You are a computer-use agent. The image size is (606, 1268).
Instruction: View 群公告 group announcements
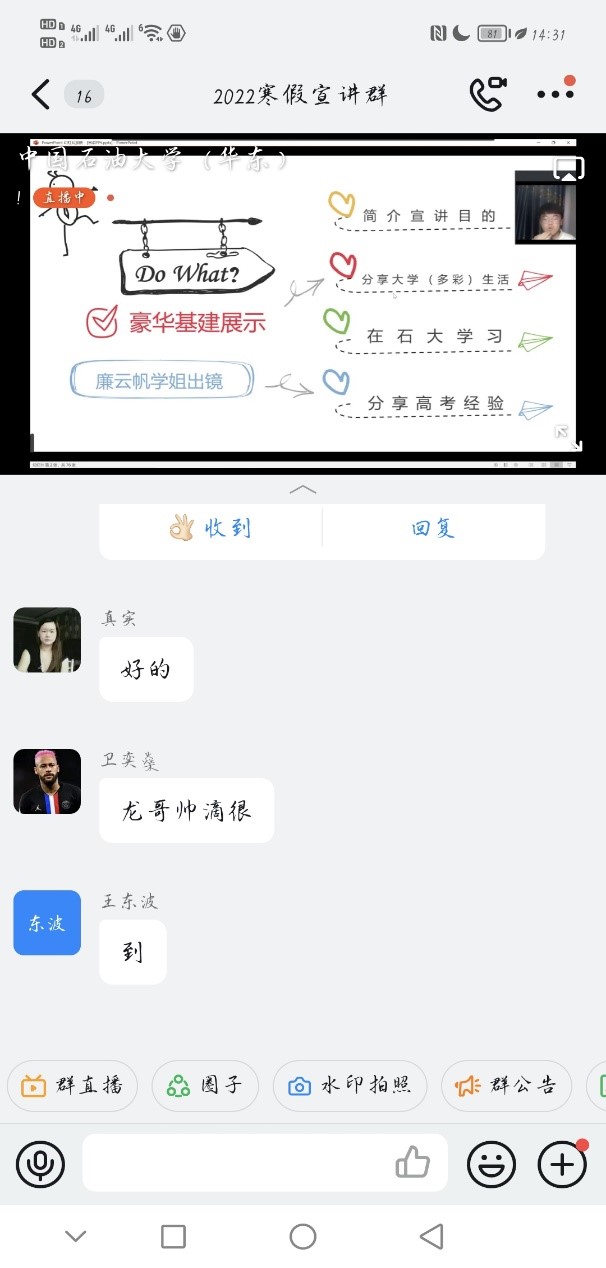[x=506, y=1085]
